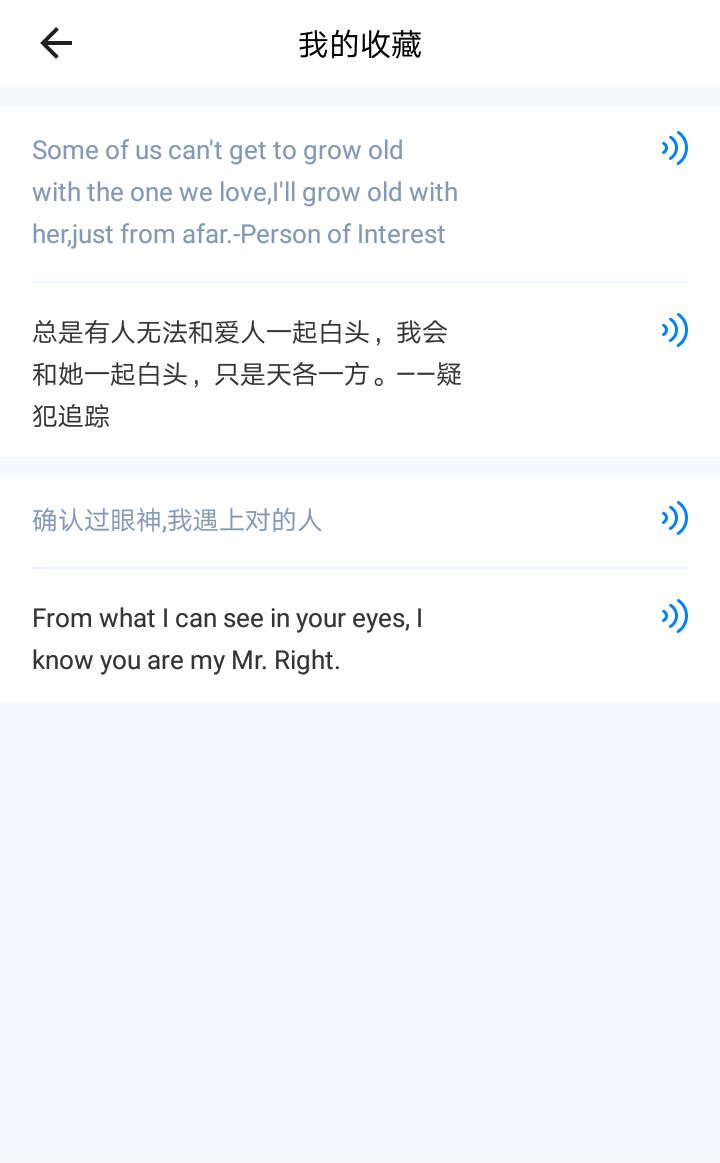Screen dimensions: 720x1163
Task: Play audio for 'Some of us can't get to grow old'
Action: tap(675, 148)
